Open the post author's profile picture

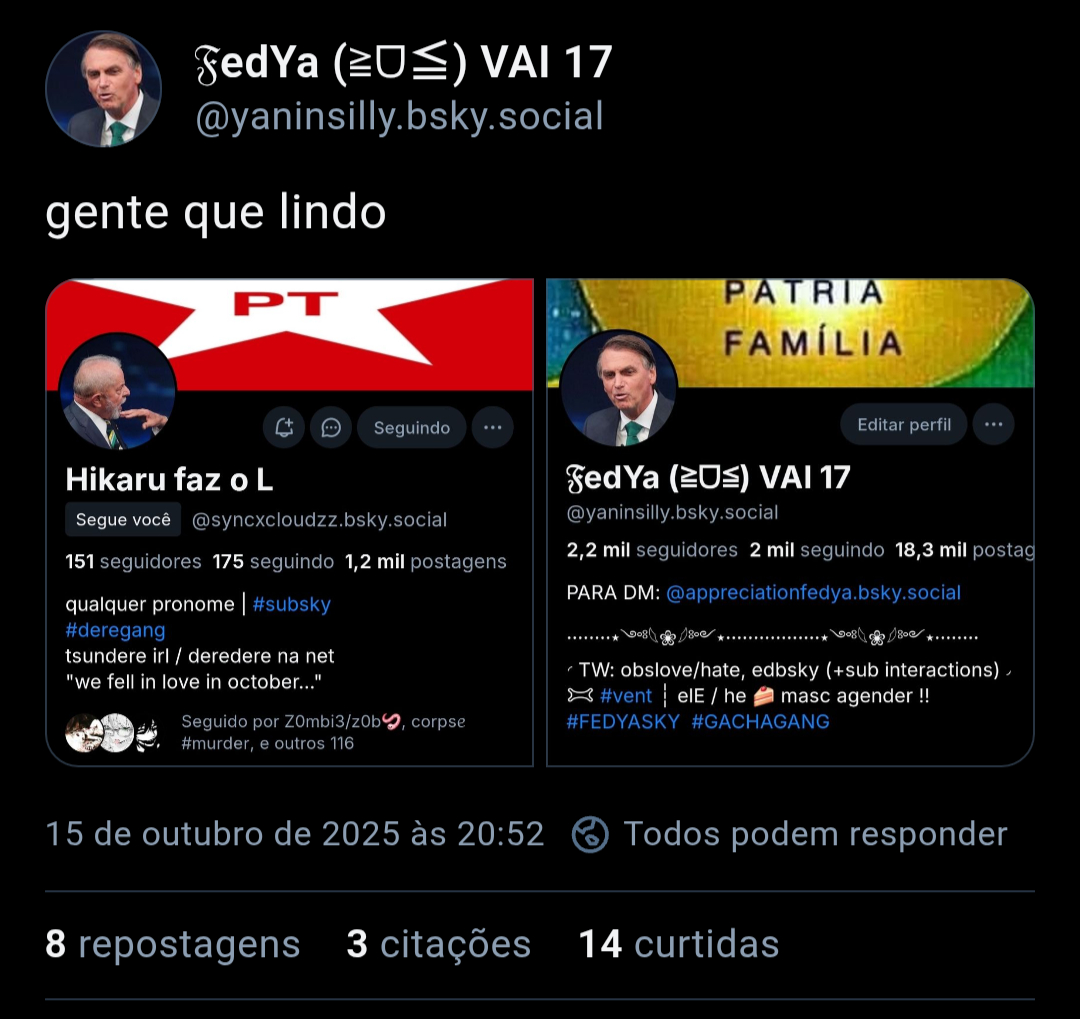(103, 89)
